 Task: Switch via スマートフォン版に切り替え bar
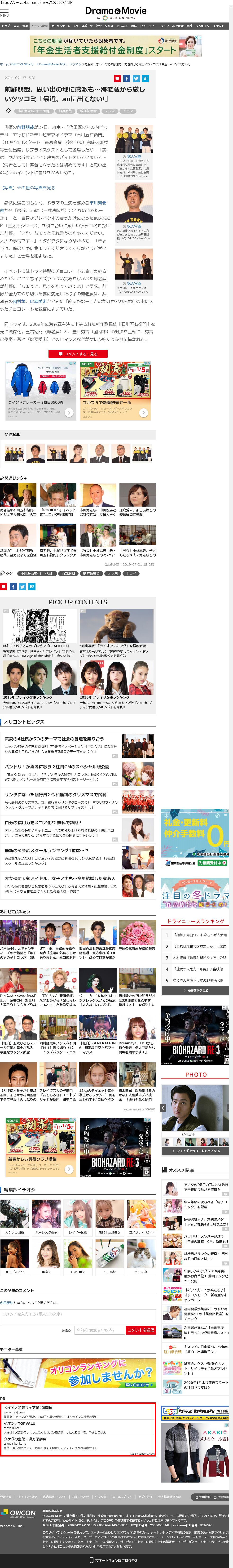click(116, 1560)
